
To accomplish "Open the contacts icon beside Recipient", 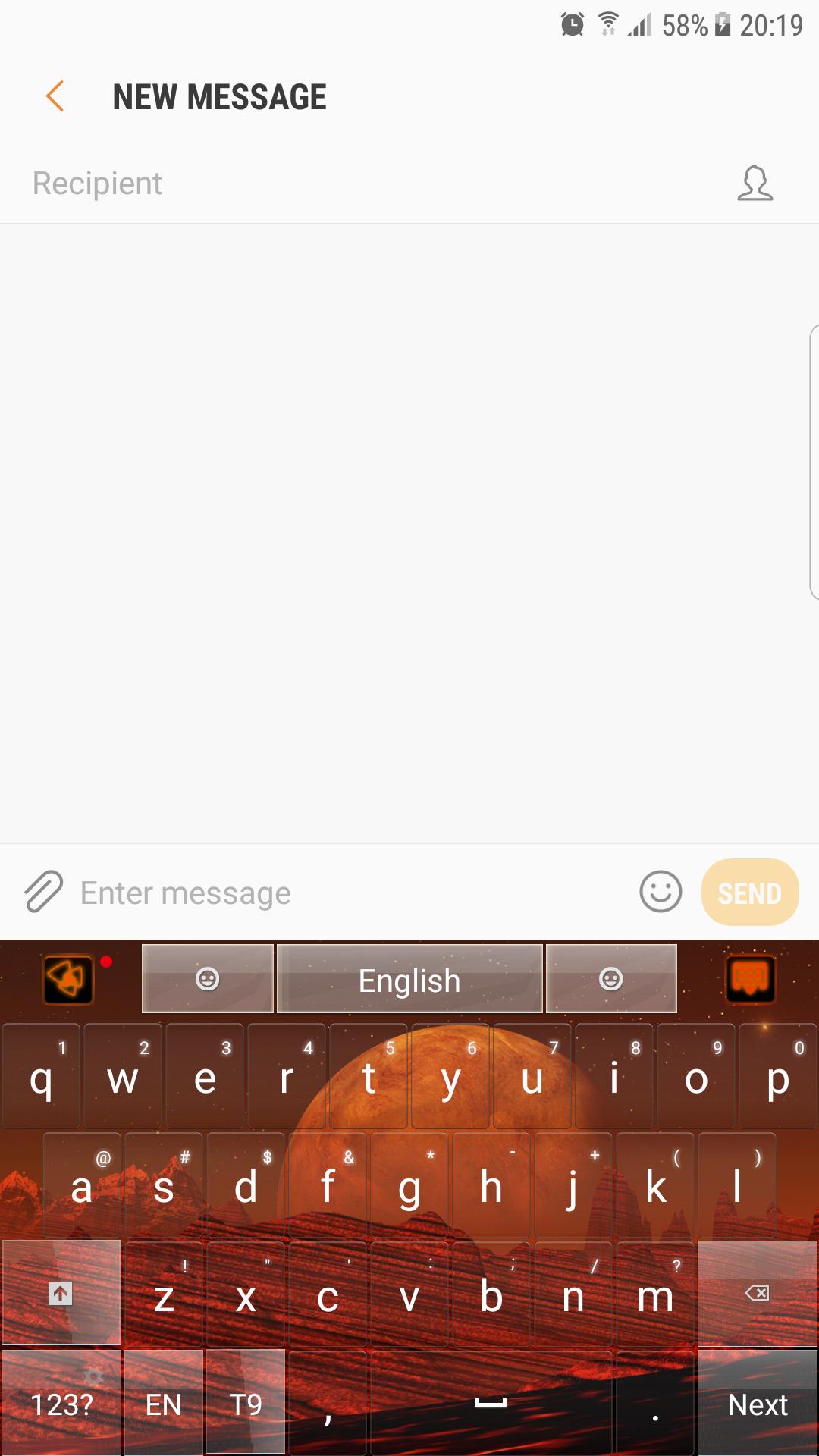I will click(756, 183).
